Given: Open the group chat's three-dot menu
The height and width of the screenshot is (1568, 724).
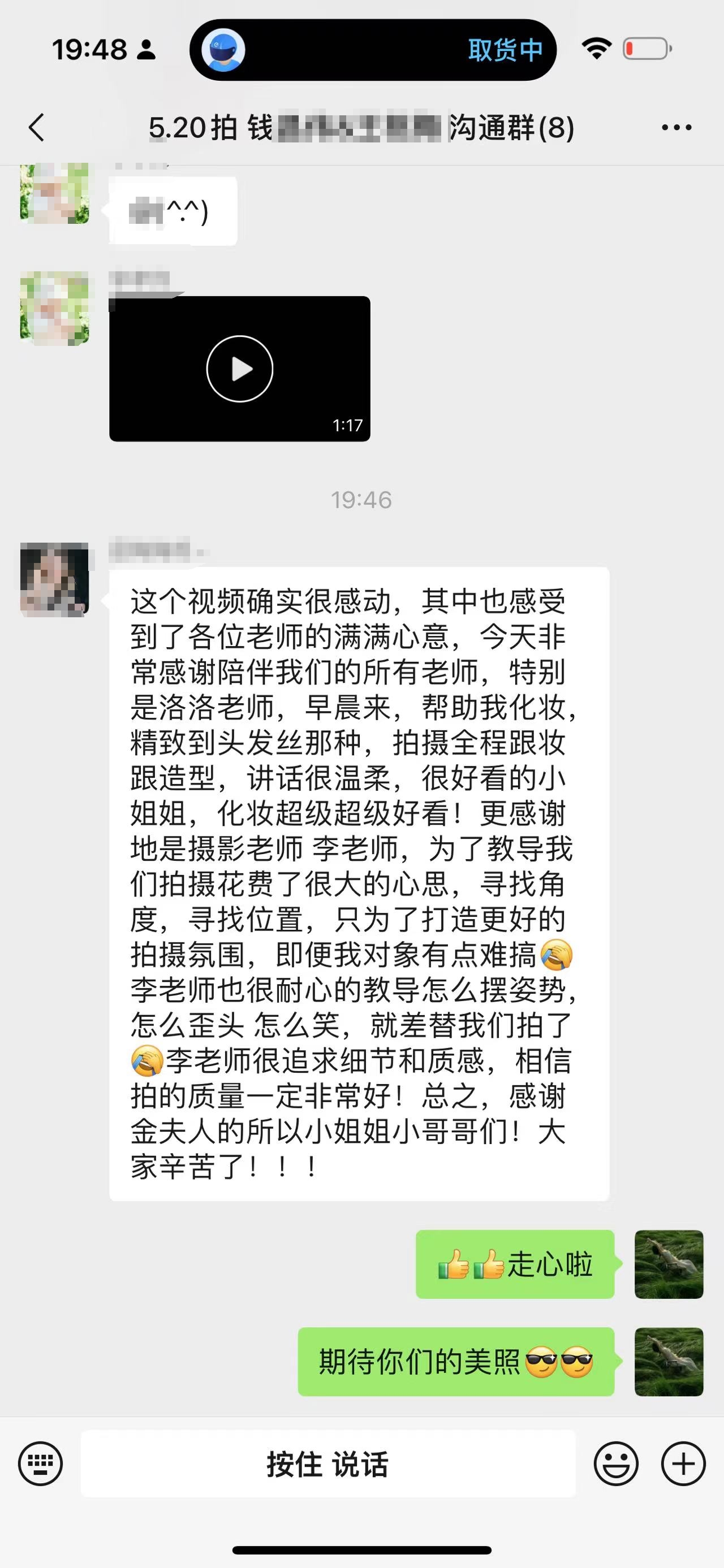Looking at the screenshot, I should tap(676, 128).
